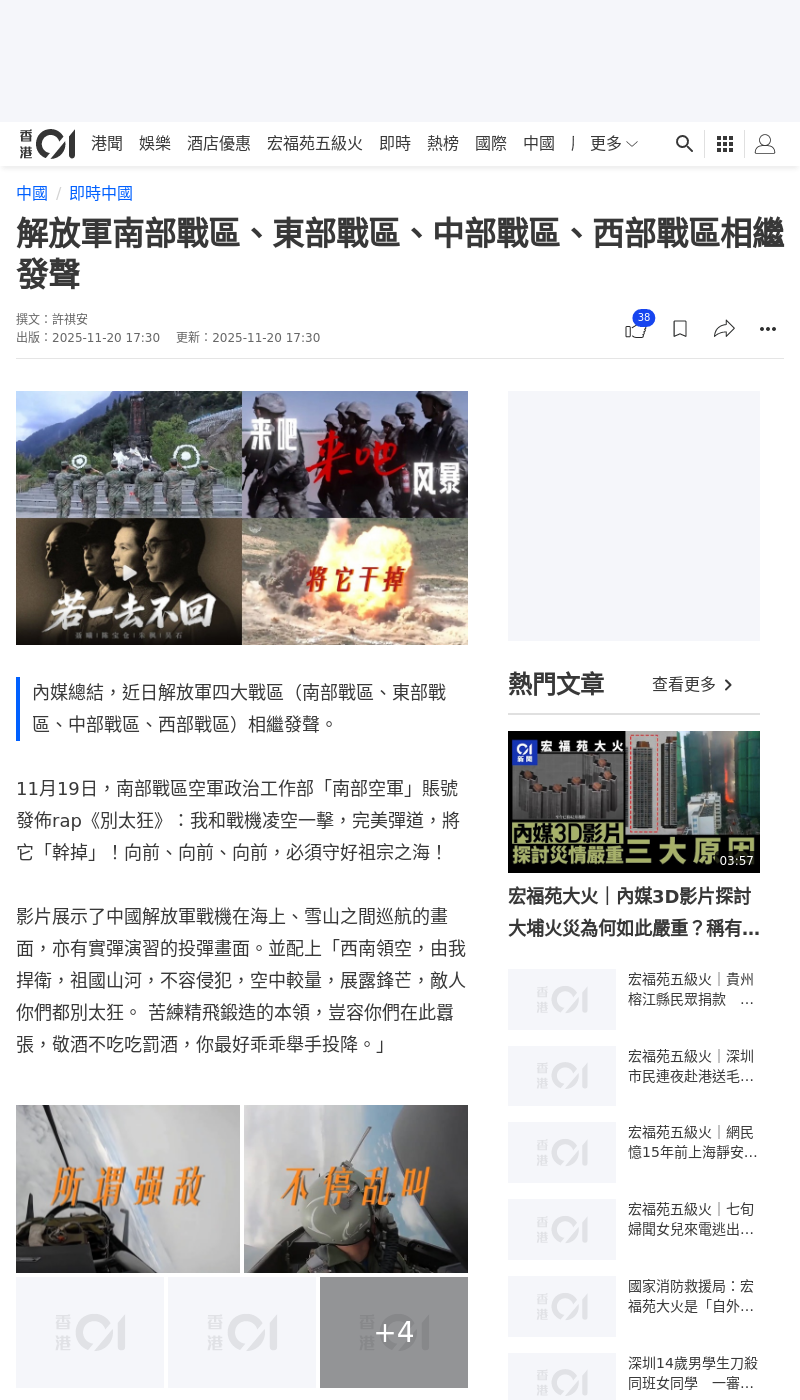Open the 宏福苑大火 3D影片 video card
This screenshot has height=1400, width=800.
click(x=634, y=802)
